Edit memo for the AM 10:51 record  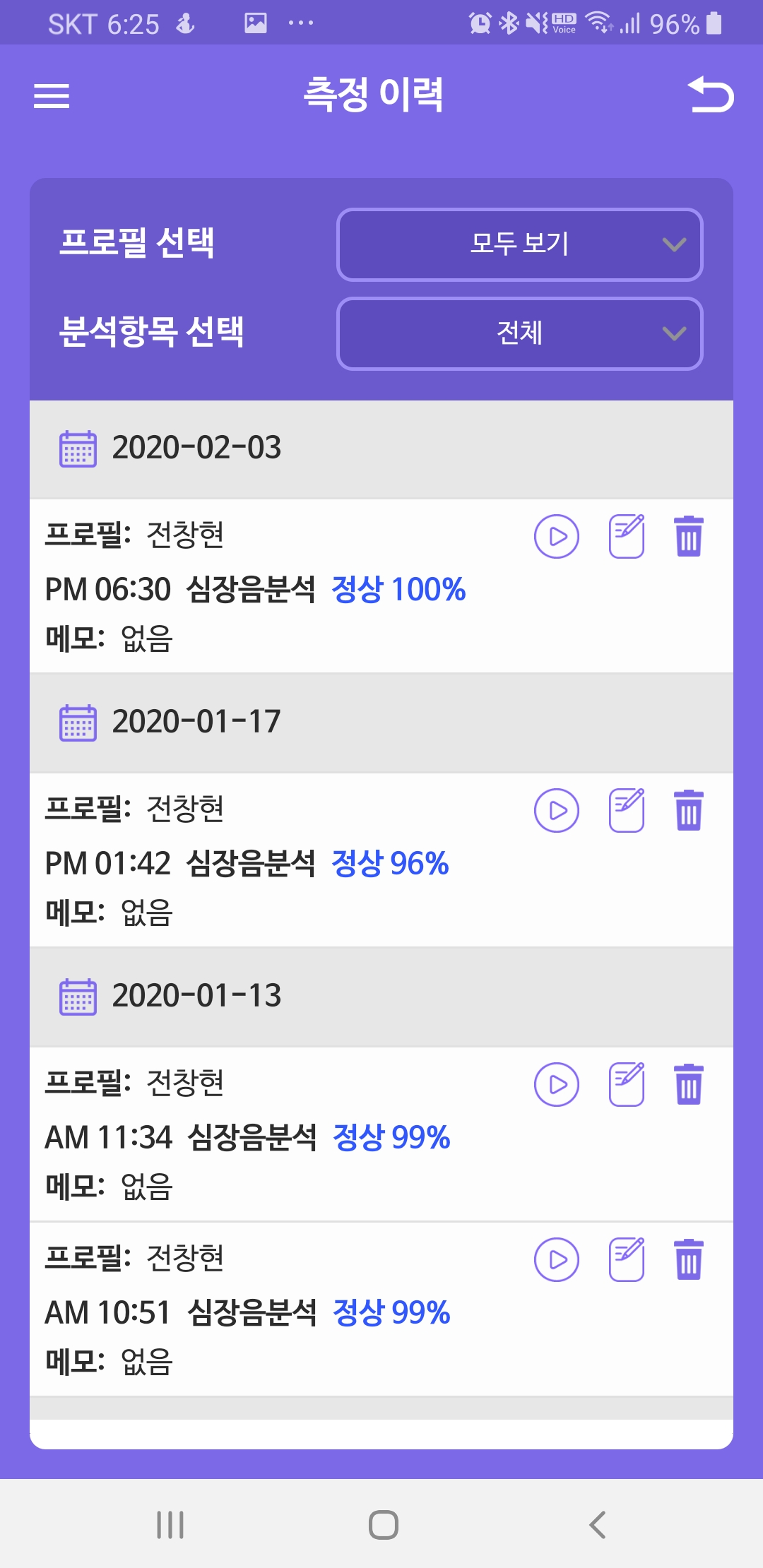click(x=627, y=1260)
